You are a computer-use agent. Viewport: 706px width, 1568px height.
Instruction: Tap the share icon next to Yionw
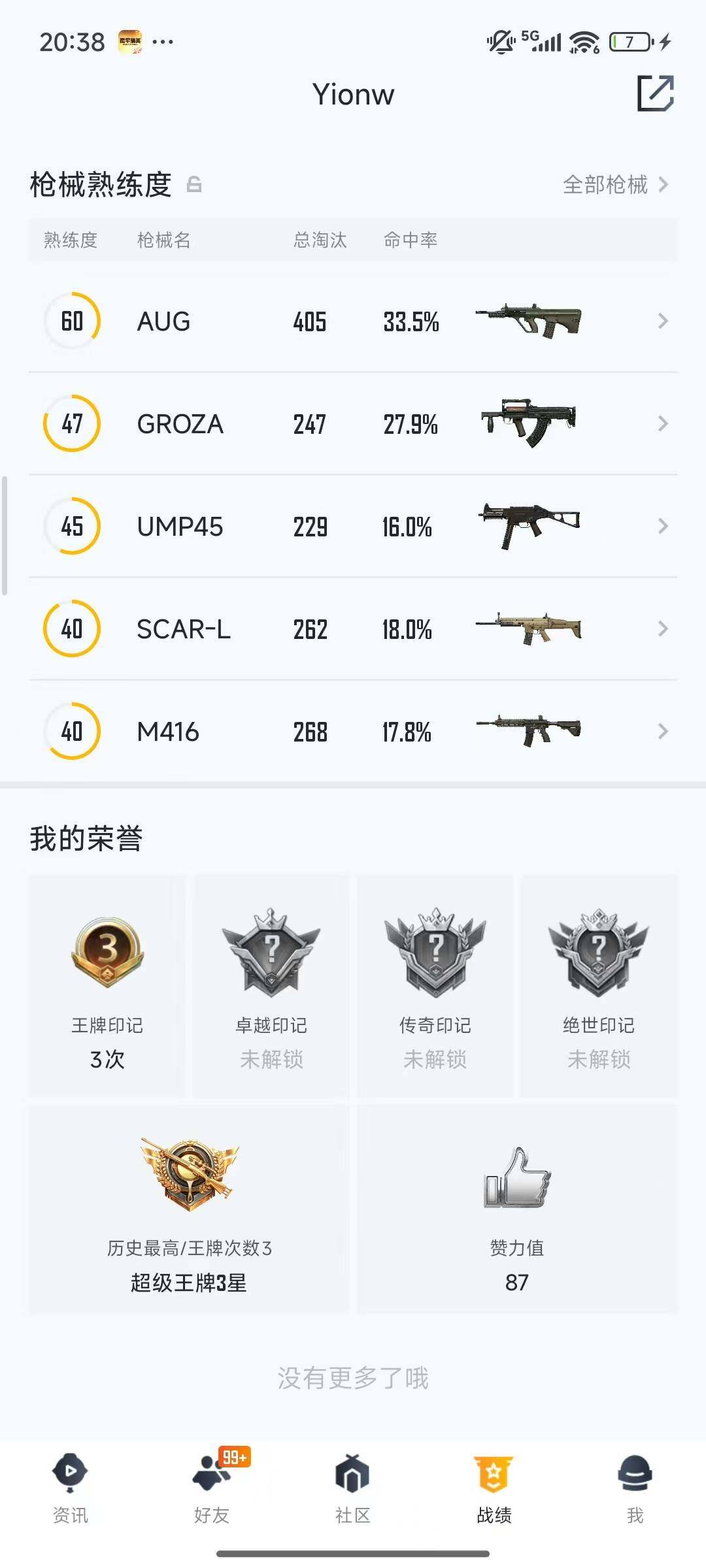click(657, 95)
